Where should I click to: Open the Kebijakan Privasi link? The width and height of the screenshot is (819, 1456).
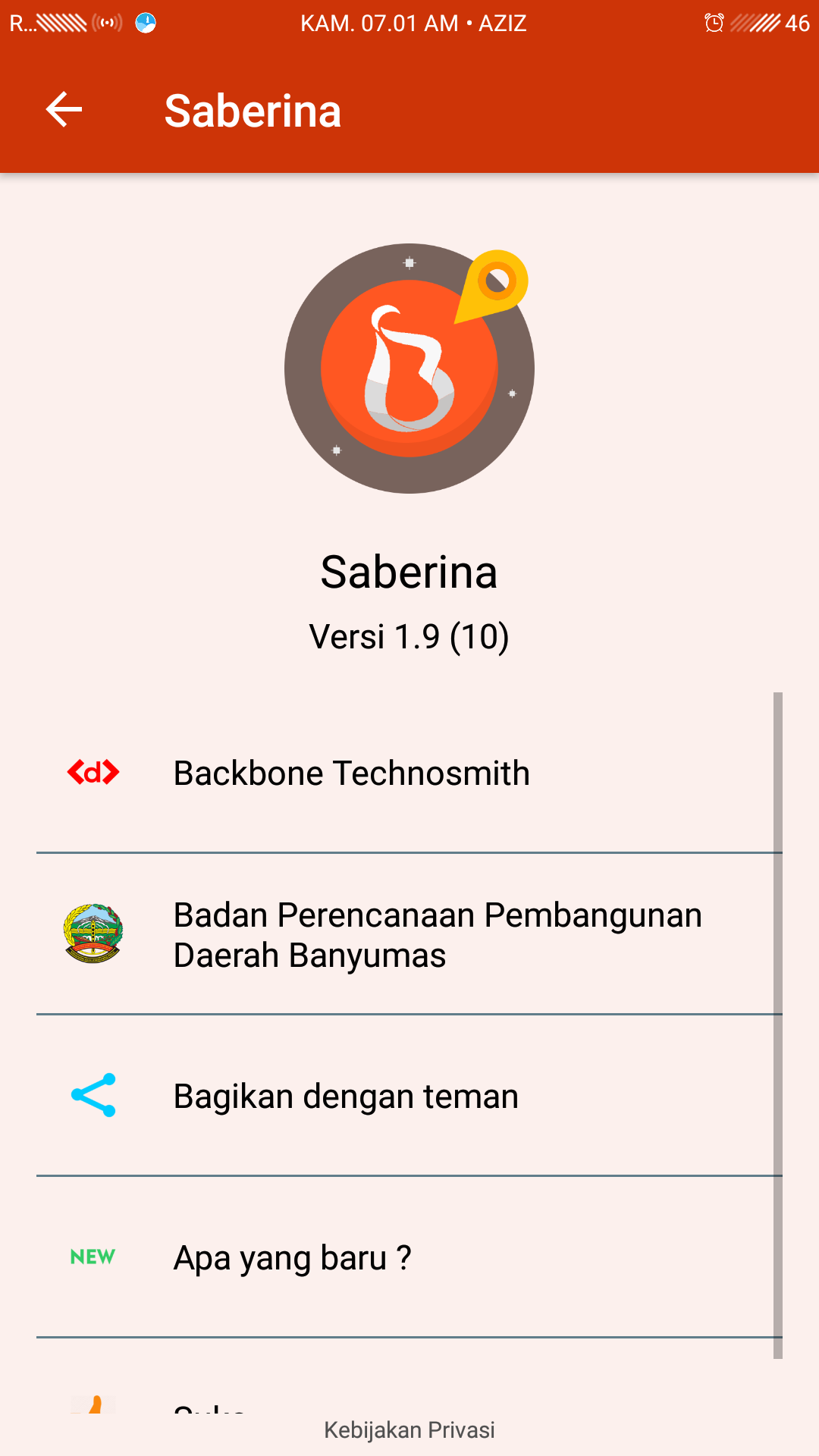(x=409, y=1429)
